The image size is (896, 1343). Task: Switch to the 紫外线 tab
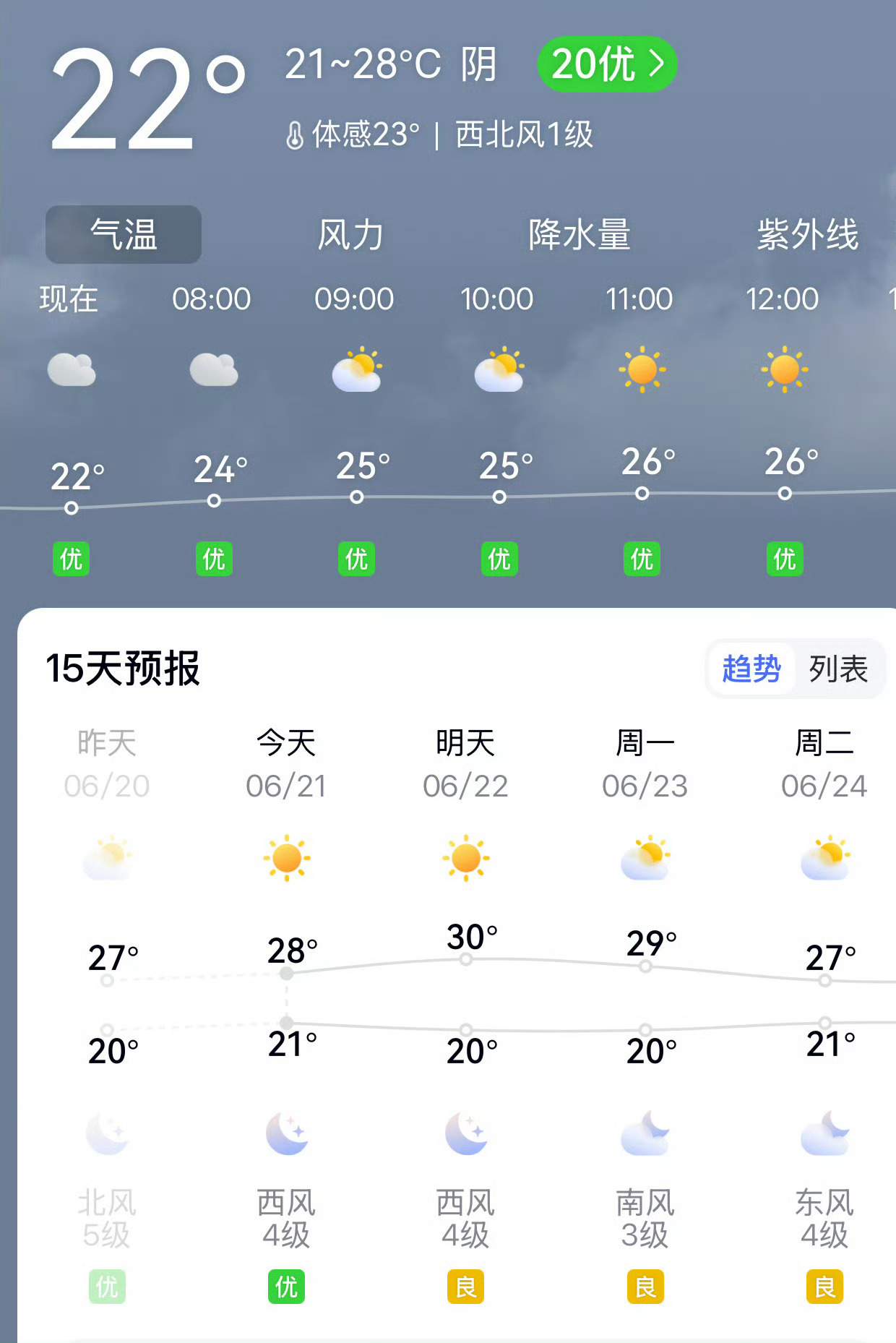click(x=807, y=235)
